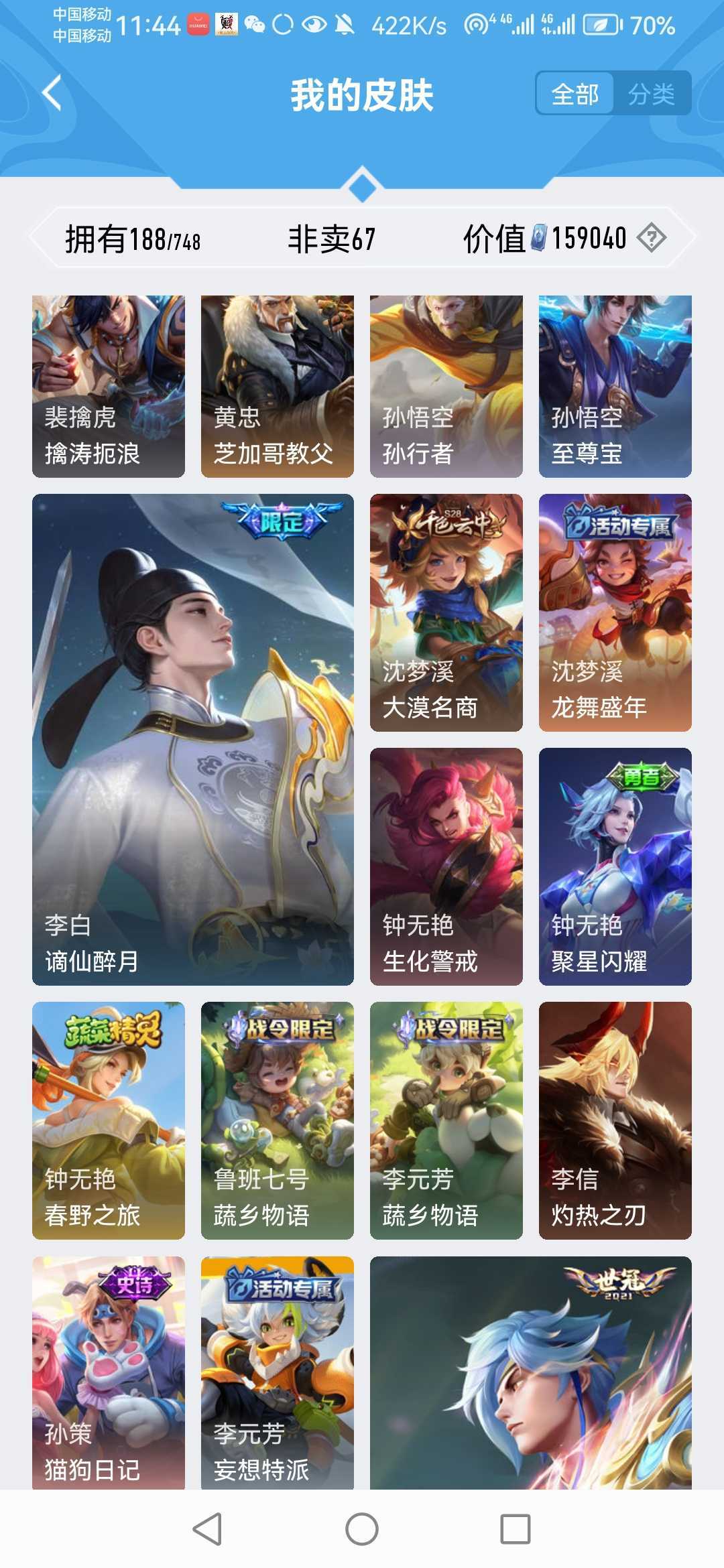Open 李白 谪仙醉月 limited skin
This screenshot has width=724, height=1568.
(x=193, y=739)
